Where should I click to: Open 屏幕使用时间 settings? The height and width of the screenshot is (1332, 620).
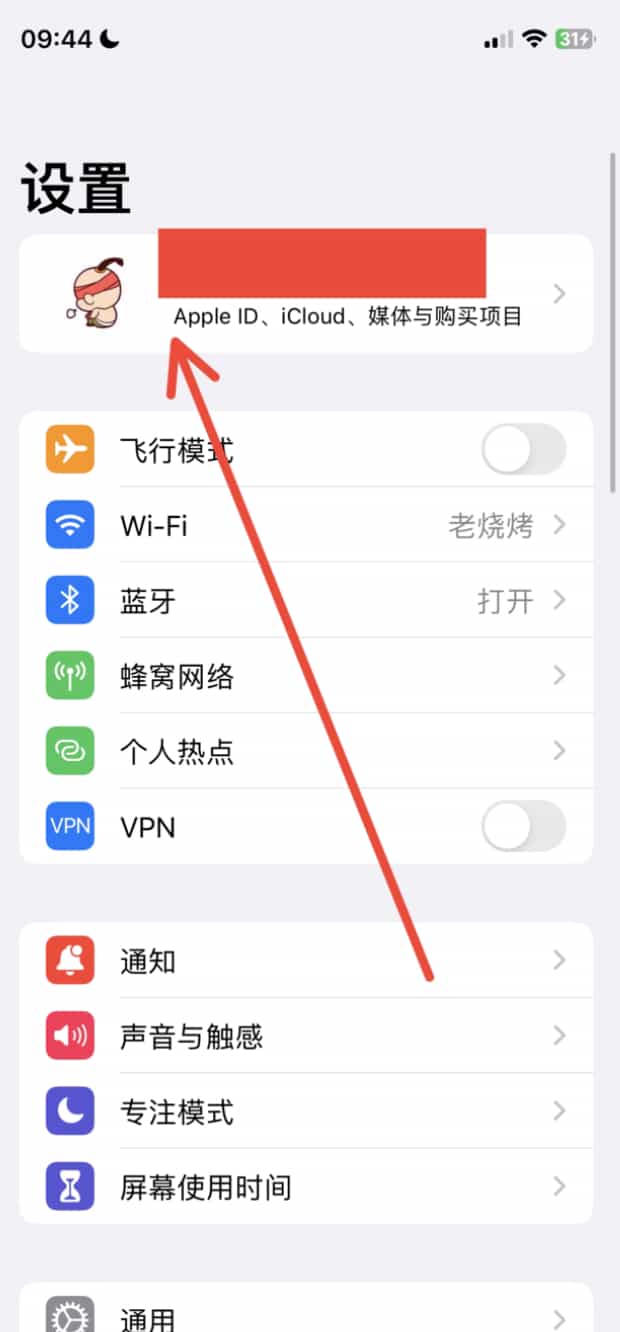point(306,1187)
